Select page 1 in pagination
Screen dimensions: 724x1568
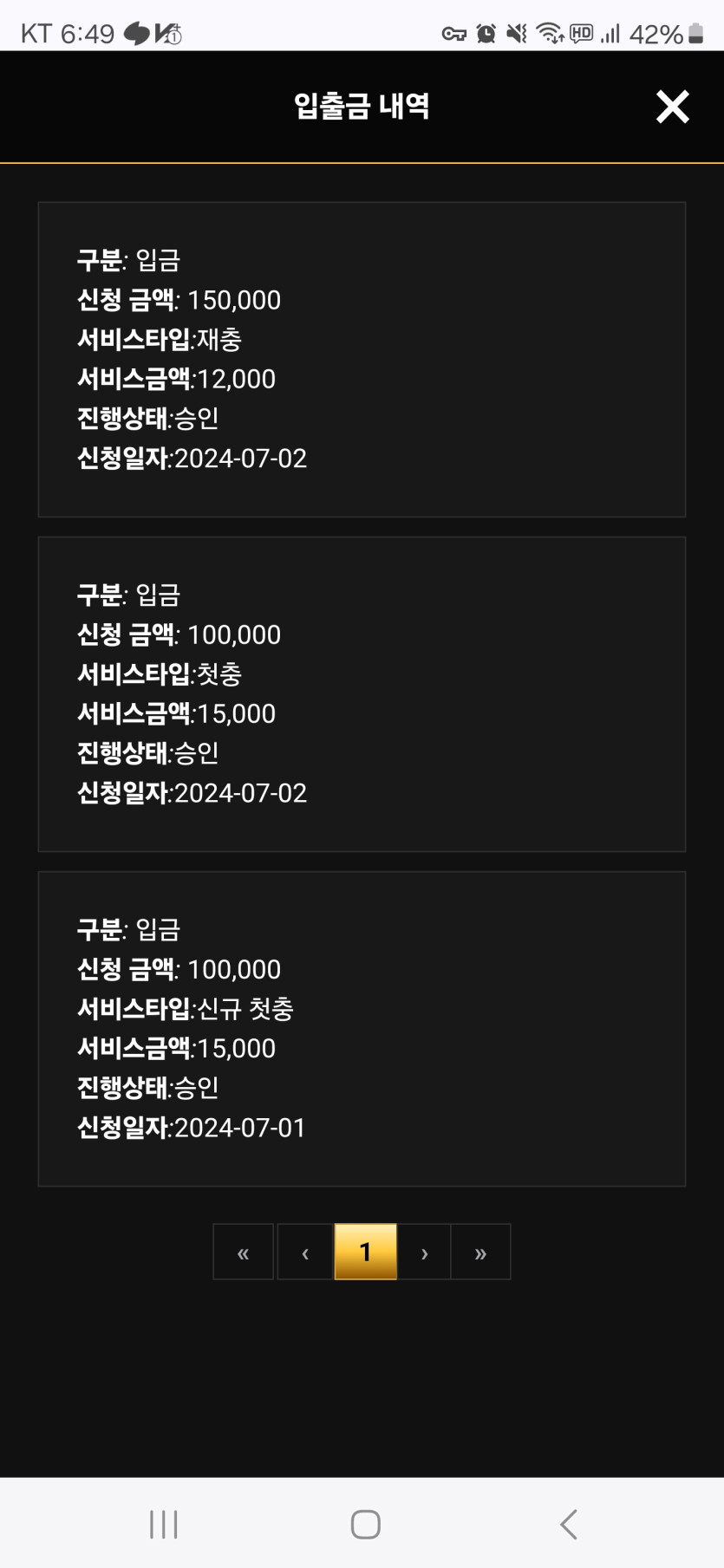pyautogui.click(x=365, y=1252)
